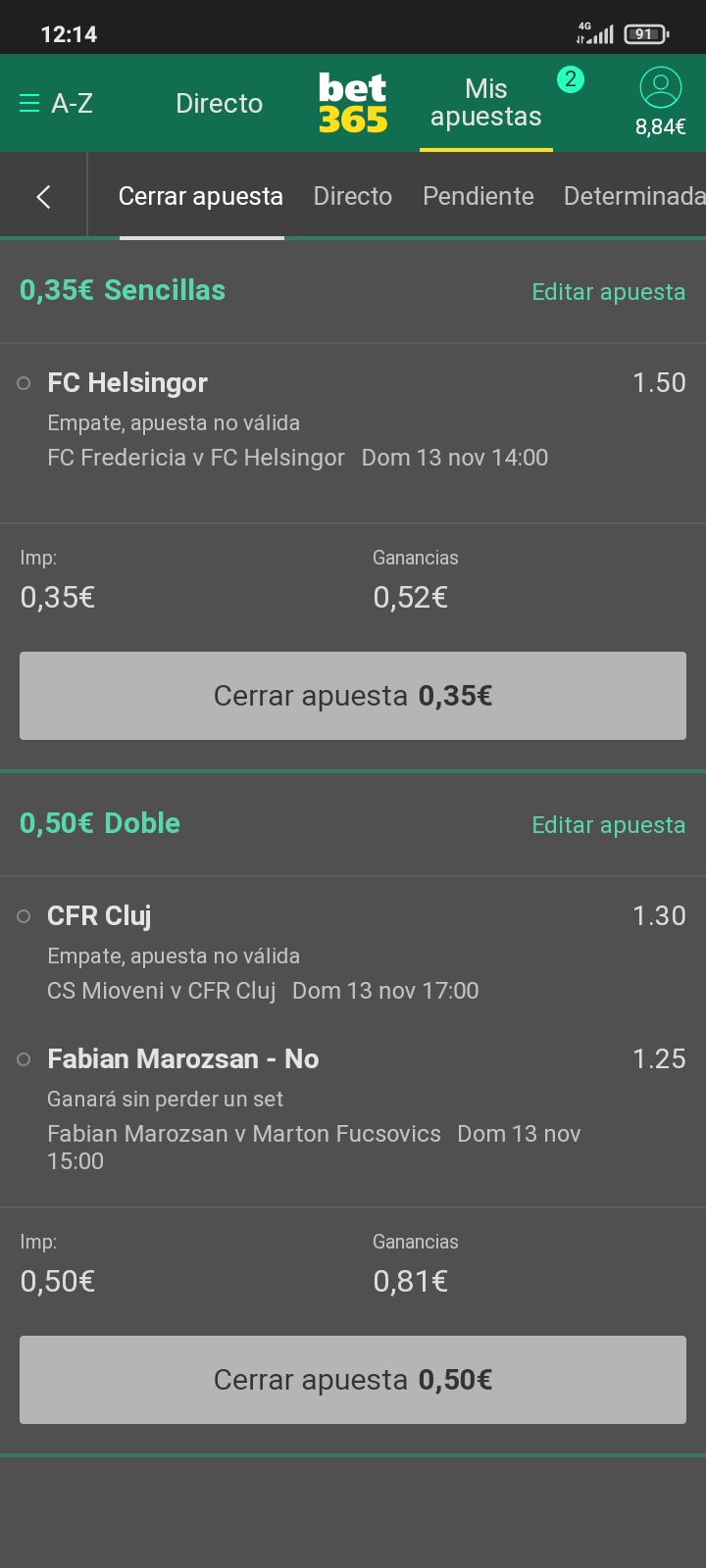Go to bet365 home via logo
Image resolution: width=706 pixels, height=1568 pixels.
[x=353, y=103]
